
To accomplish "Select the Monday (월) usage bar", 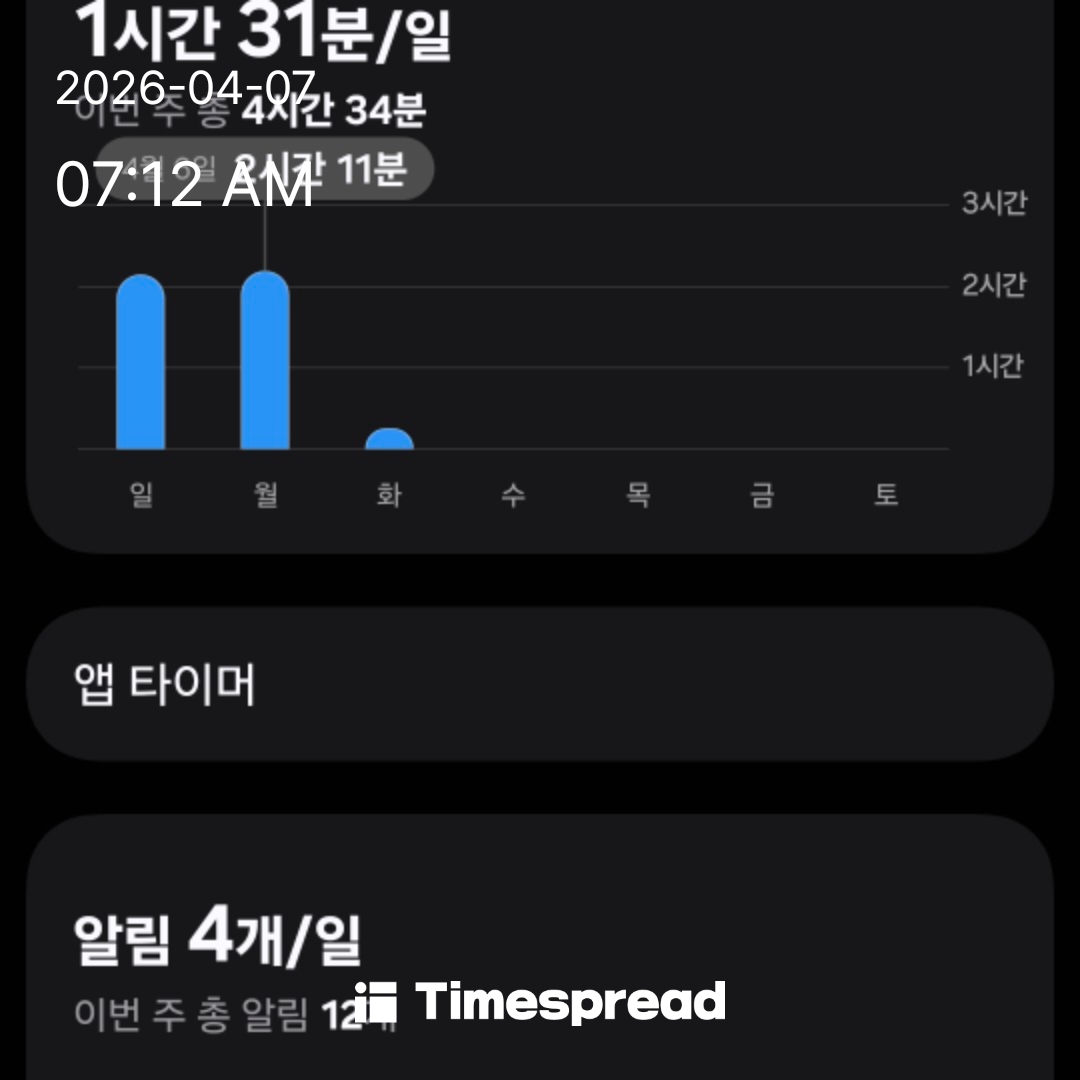I will [x=265, y=361].
